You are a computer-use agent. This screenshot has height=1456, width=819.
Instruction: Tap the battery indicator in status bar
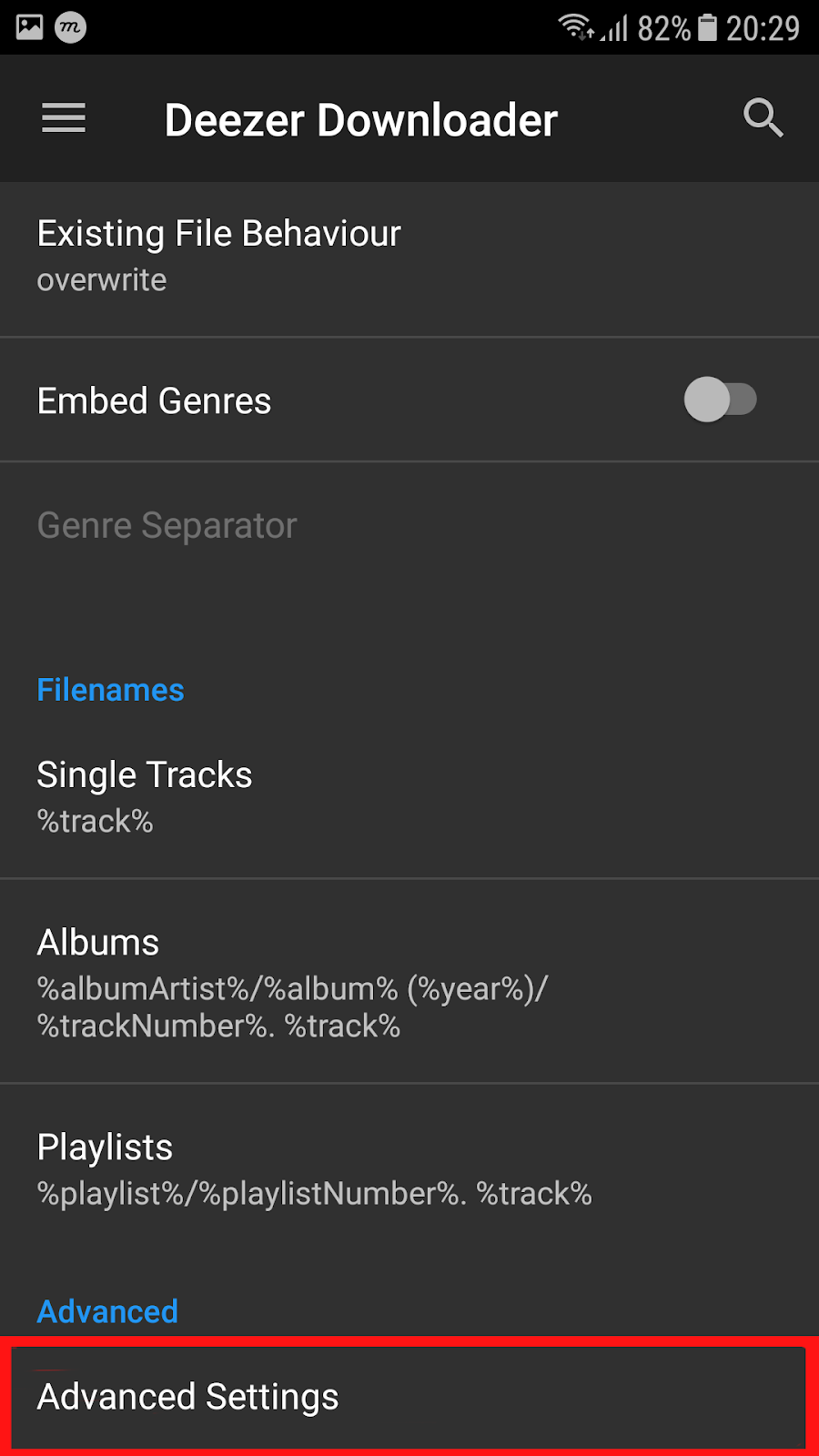[706, 26]
